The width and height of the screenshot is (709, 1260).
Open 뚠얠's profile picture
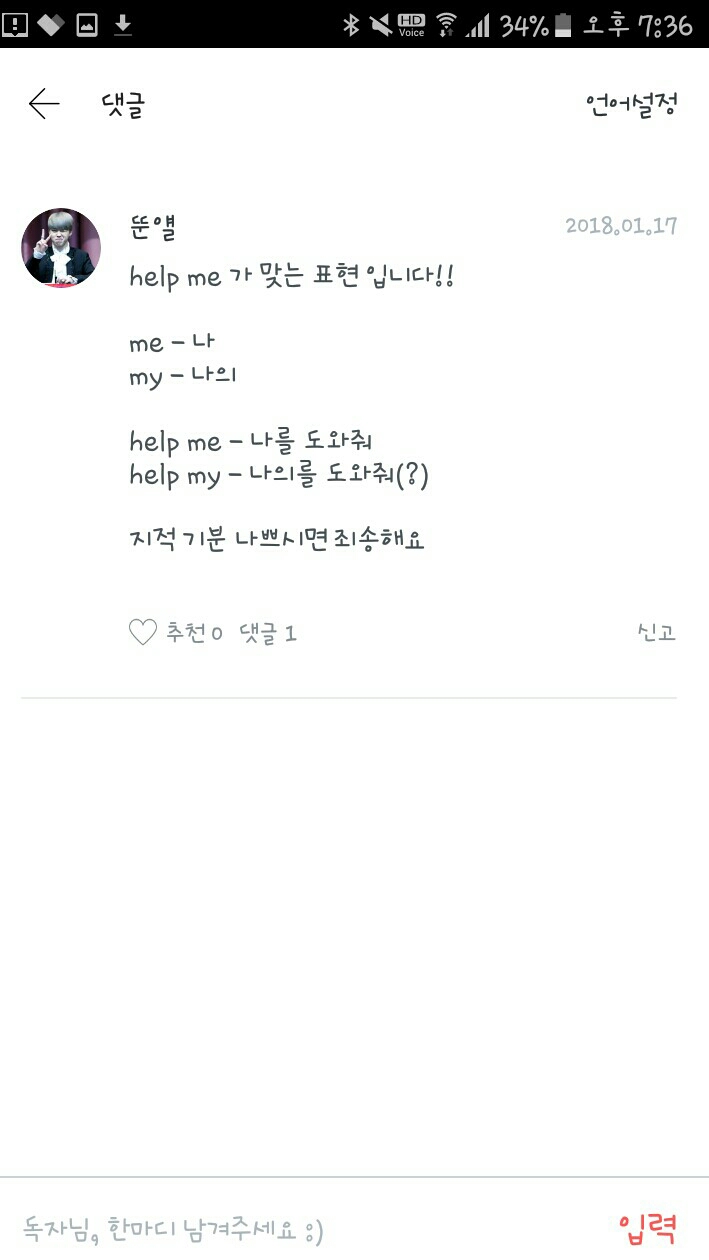[61, 248]
